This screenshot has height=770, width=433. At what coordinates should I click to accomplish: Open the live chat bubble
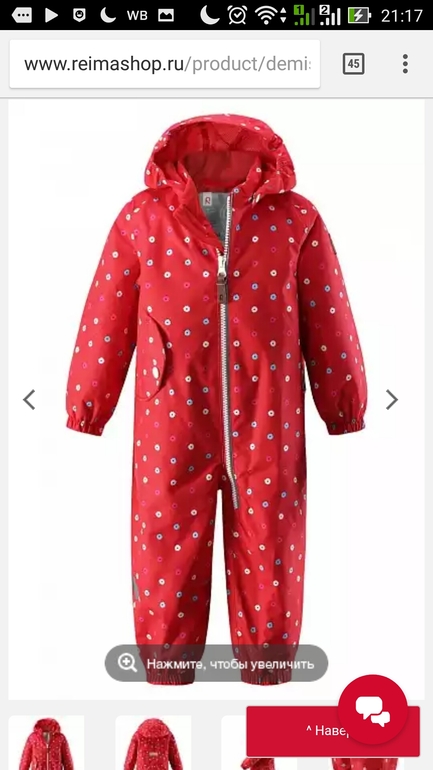click(x=373, y=710)
